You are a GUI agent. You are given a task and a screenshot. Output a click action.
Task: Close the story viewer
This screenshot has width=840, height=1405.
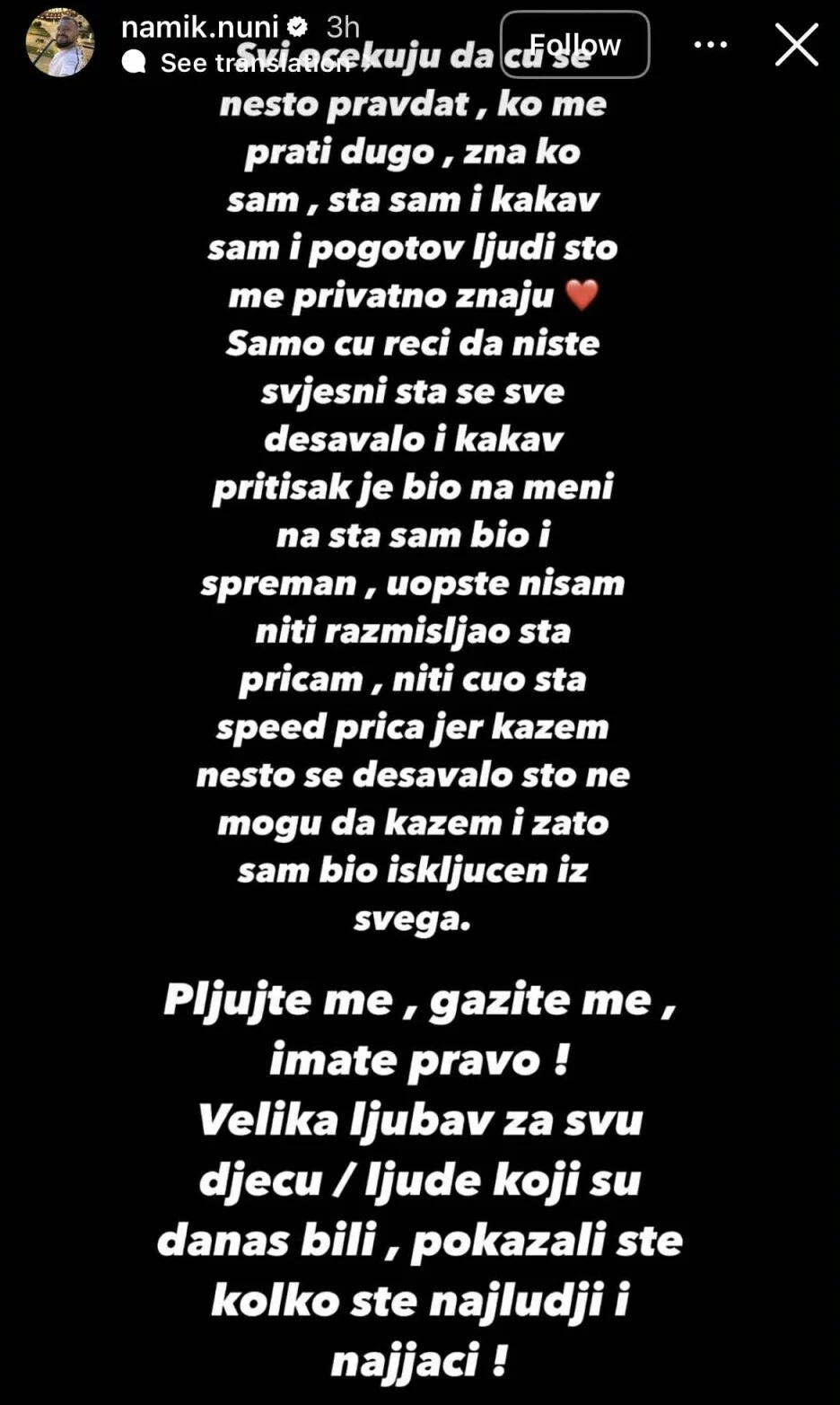coord(796,44)
